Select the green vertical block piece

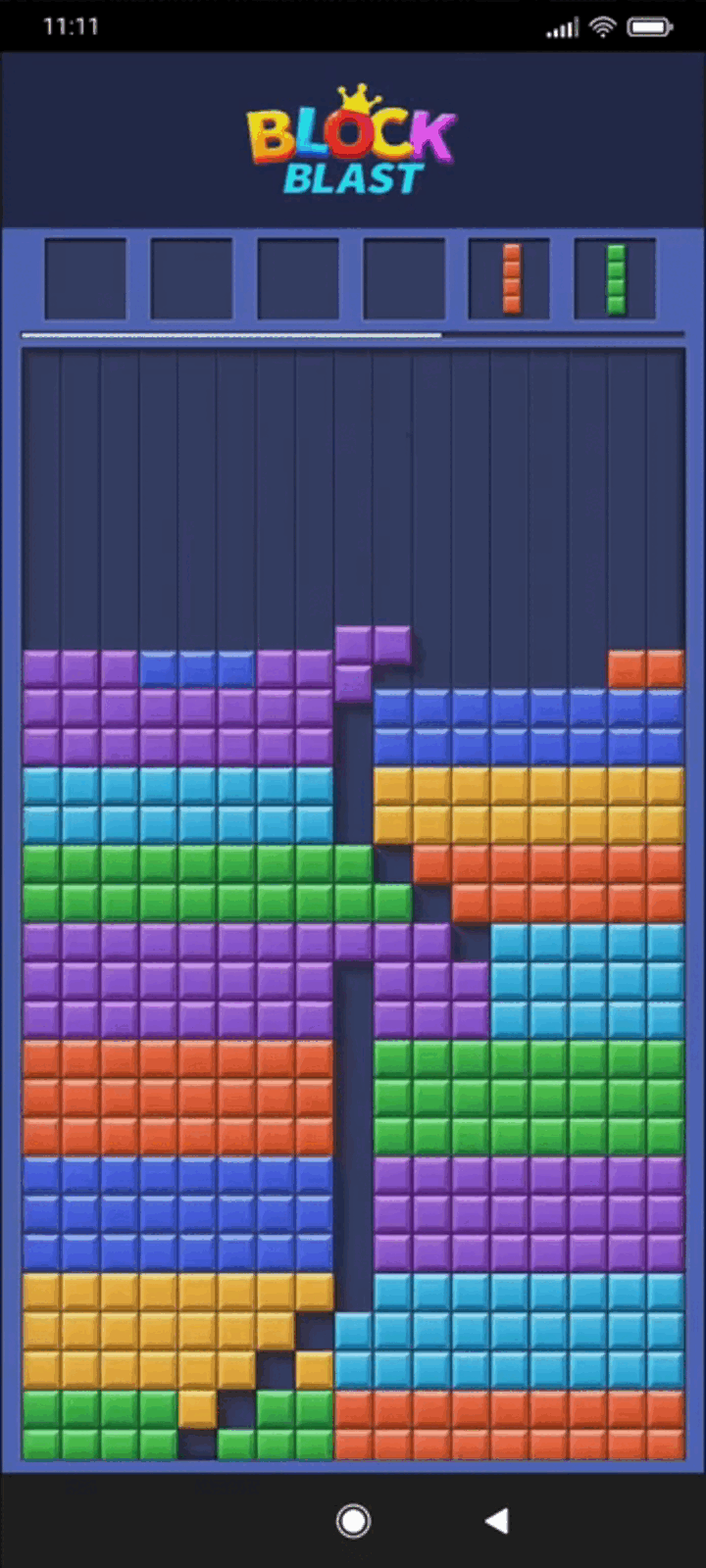[616, 279]
